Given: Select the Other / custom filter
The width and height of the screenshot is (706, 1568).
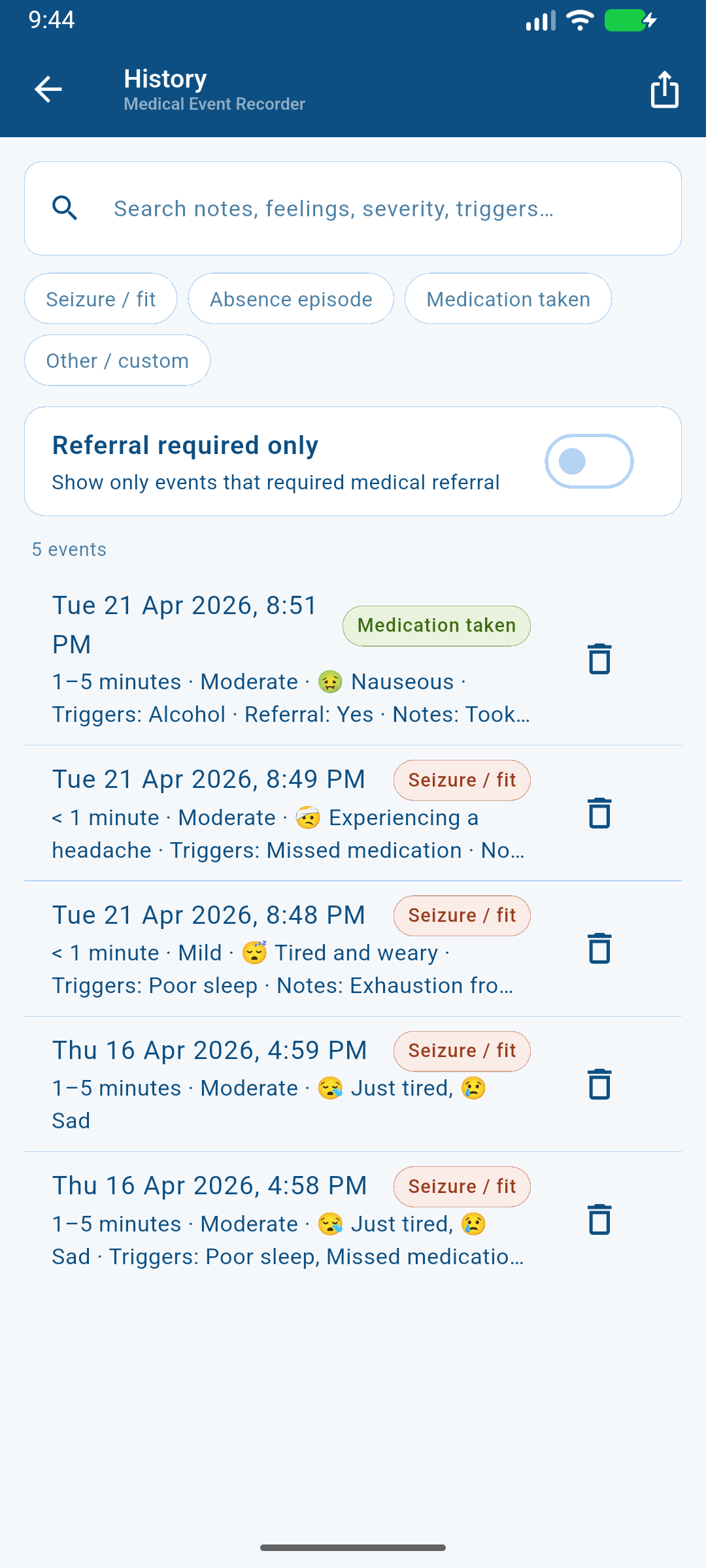Looking at the screenshot, I should pyautogui.click(x=117, y=360).
